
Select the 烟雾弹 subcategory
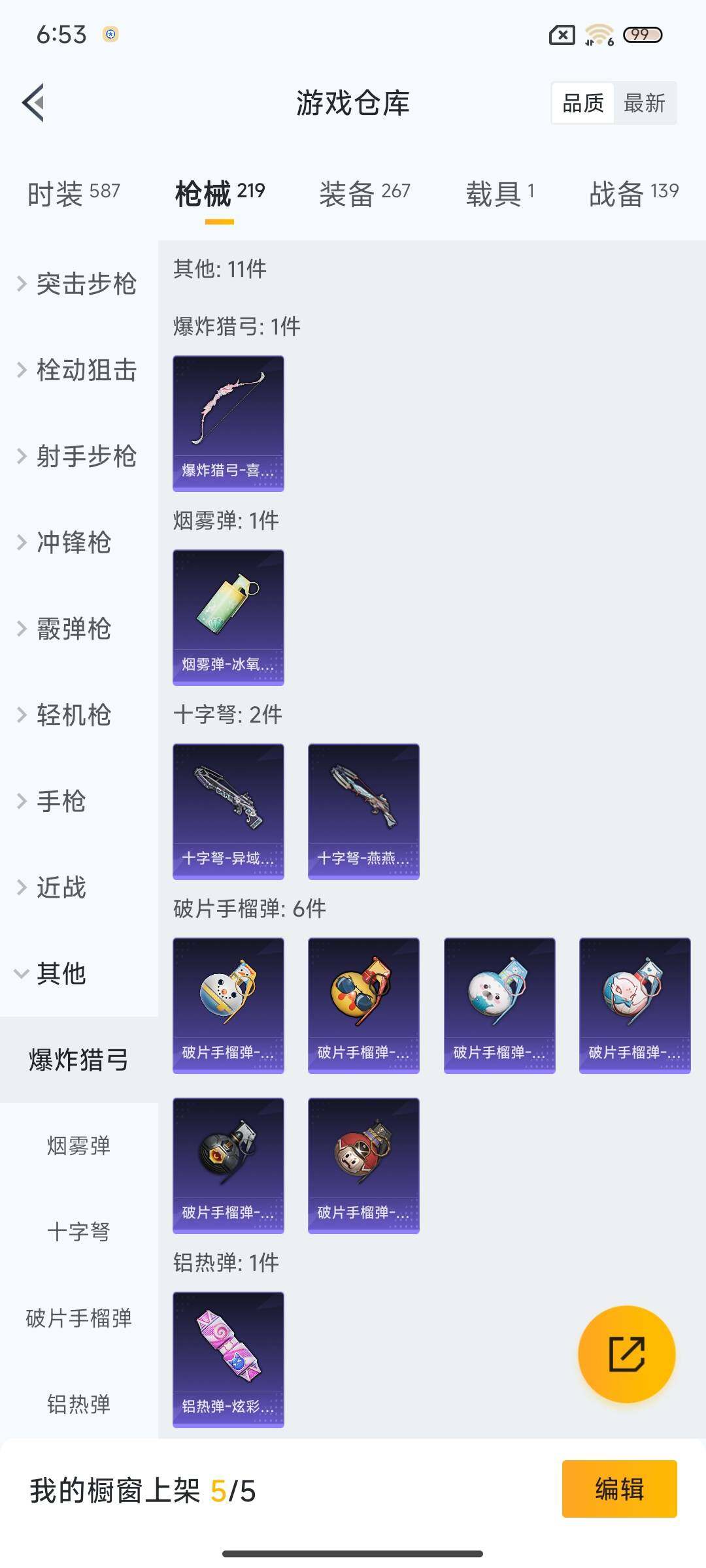click(78, 1146)
